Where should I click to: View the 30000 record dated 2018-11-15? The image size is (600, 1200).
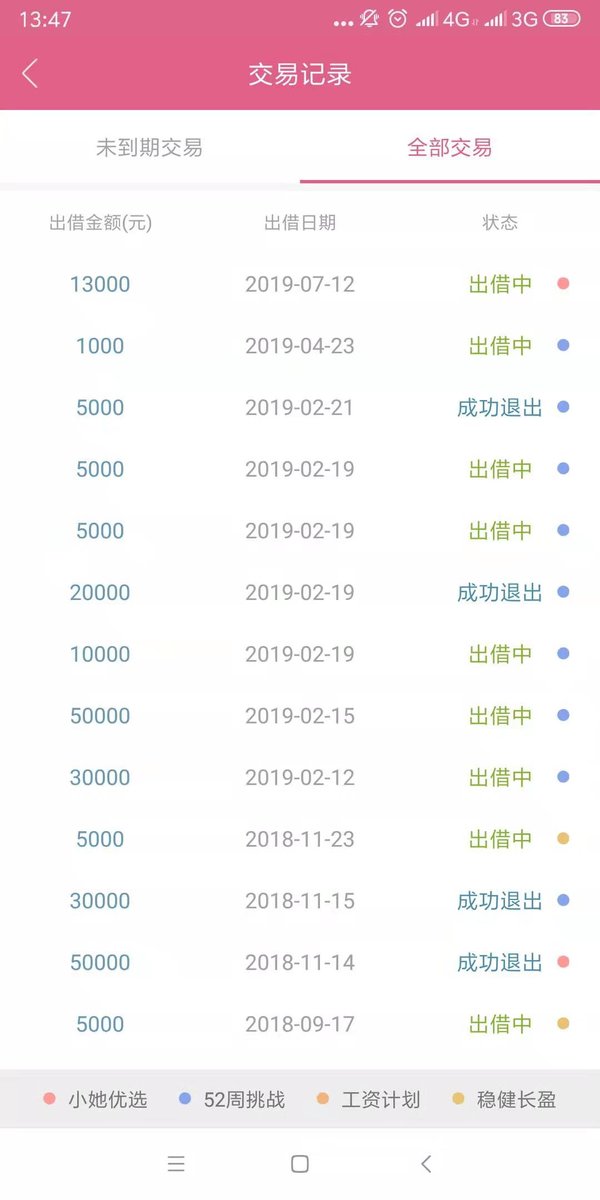click(300, 901)
